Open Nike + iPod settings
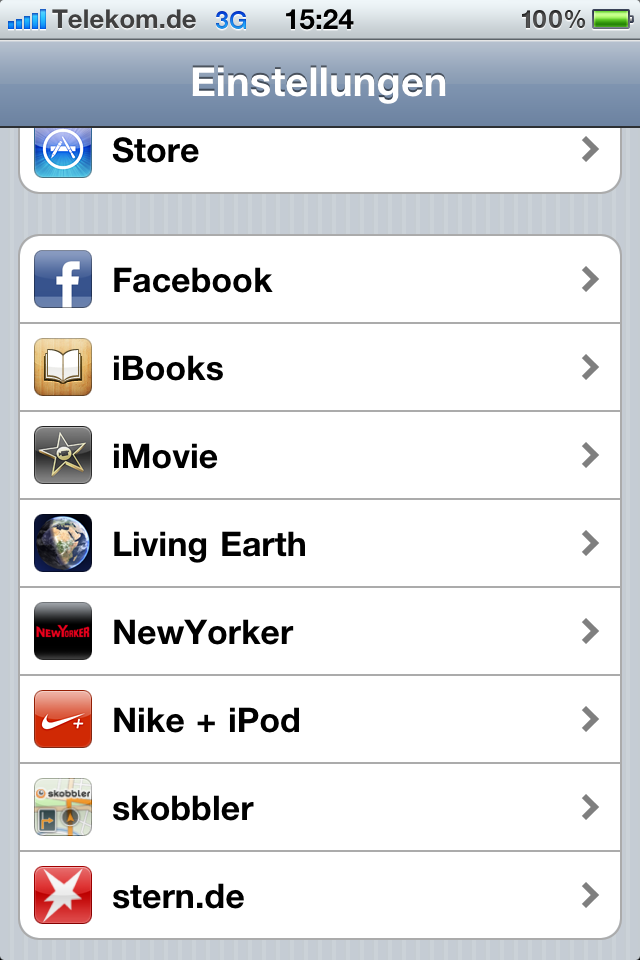 (320, 720)
